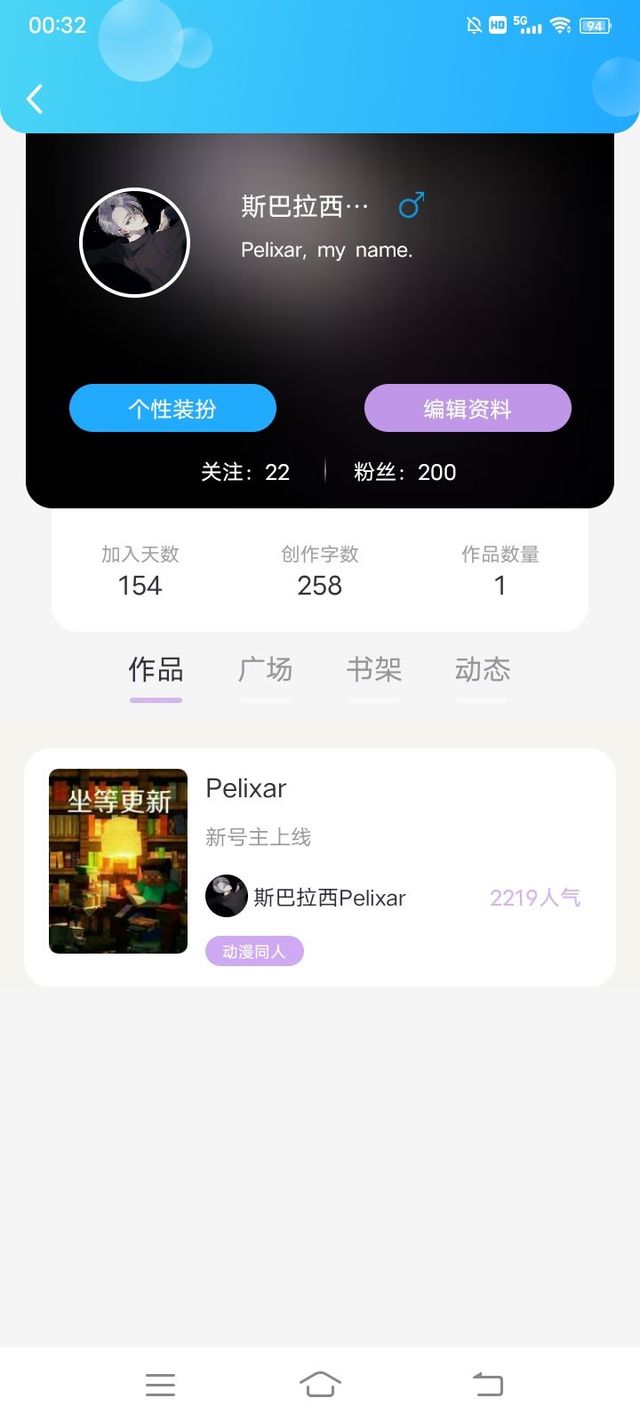Open the profile avatar picture
Viewport: 640px width, 1422px height.
[x=134, y=243]
